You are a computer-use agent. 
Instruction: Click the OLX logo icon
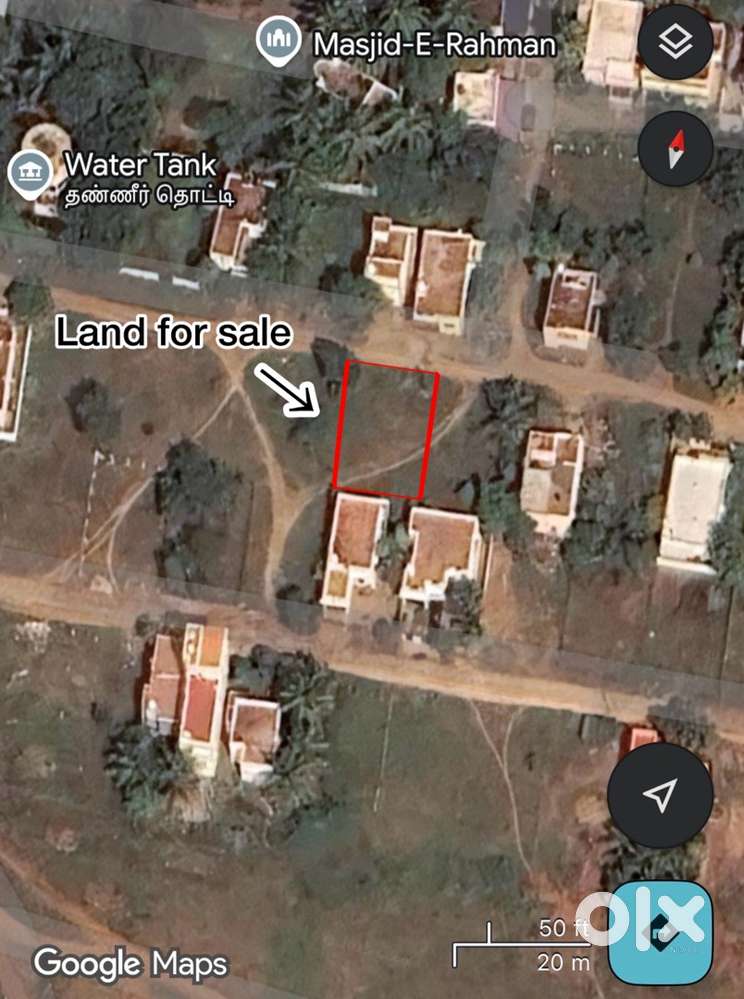pos(661,930)
